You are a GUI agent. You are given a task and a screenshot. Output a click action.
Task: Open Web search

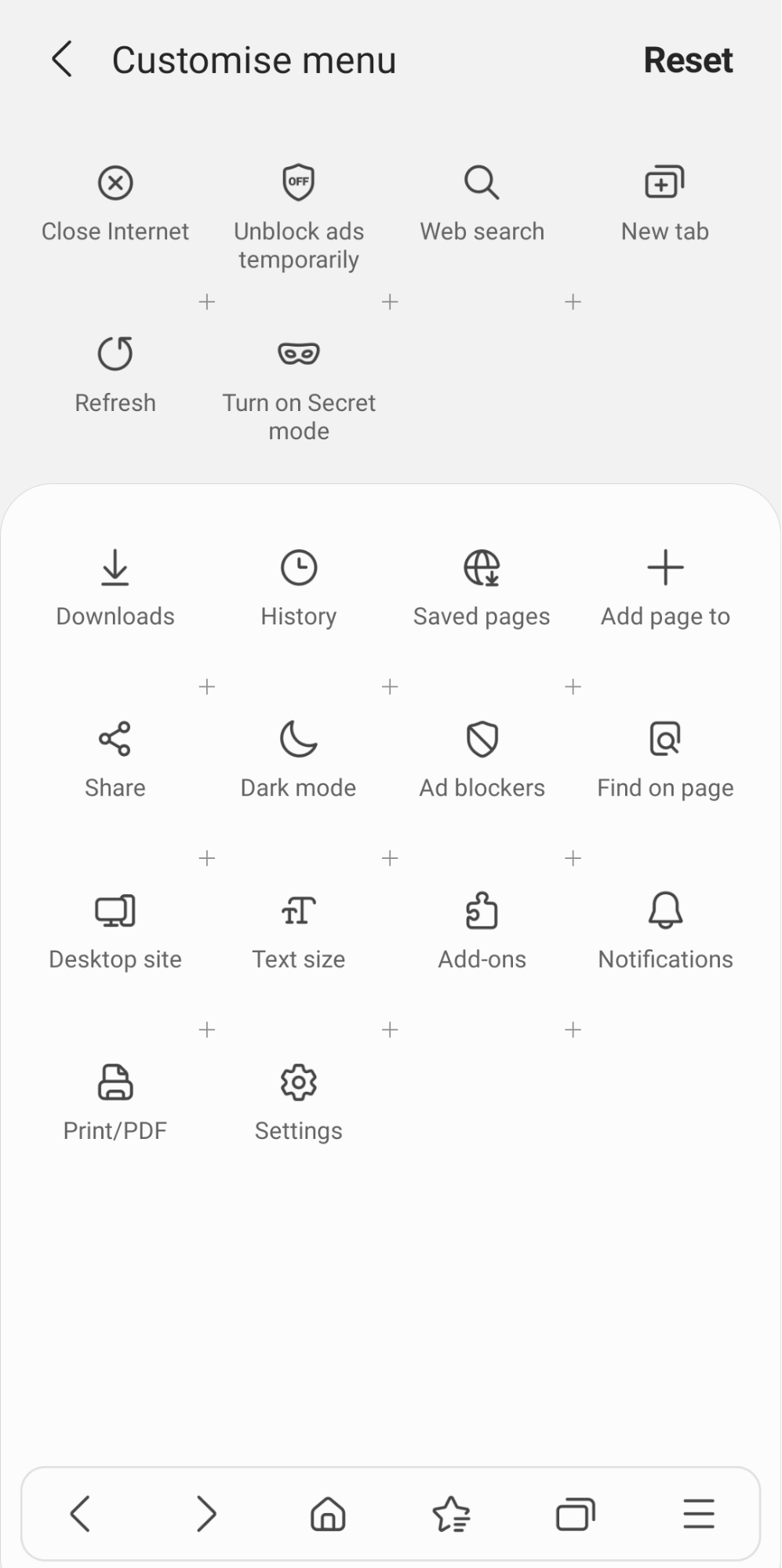click(481, 183)
